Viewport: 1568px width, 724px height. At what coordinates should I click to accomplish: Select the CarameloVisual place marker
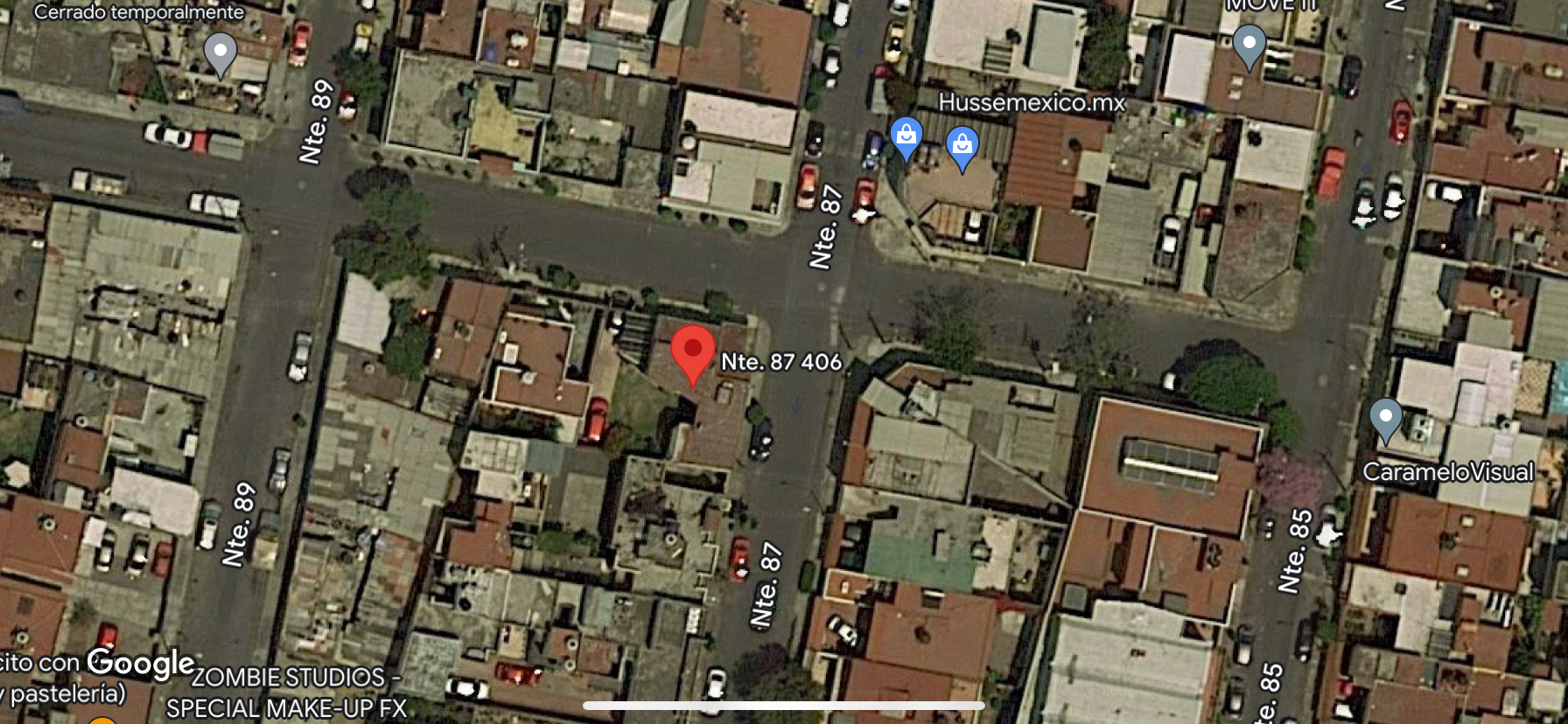tap(1385, 421)
